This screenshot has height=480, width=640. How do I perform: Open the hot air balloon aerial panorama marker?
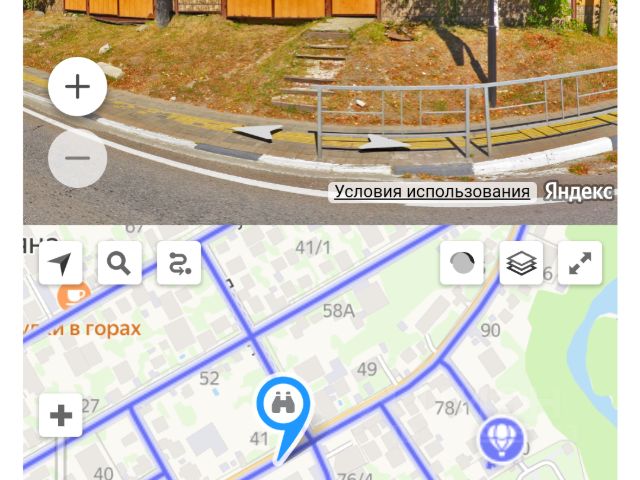click(501, 437)
